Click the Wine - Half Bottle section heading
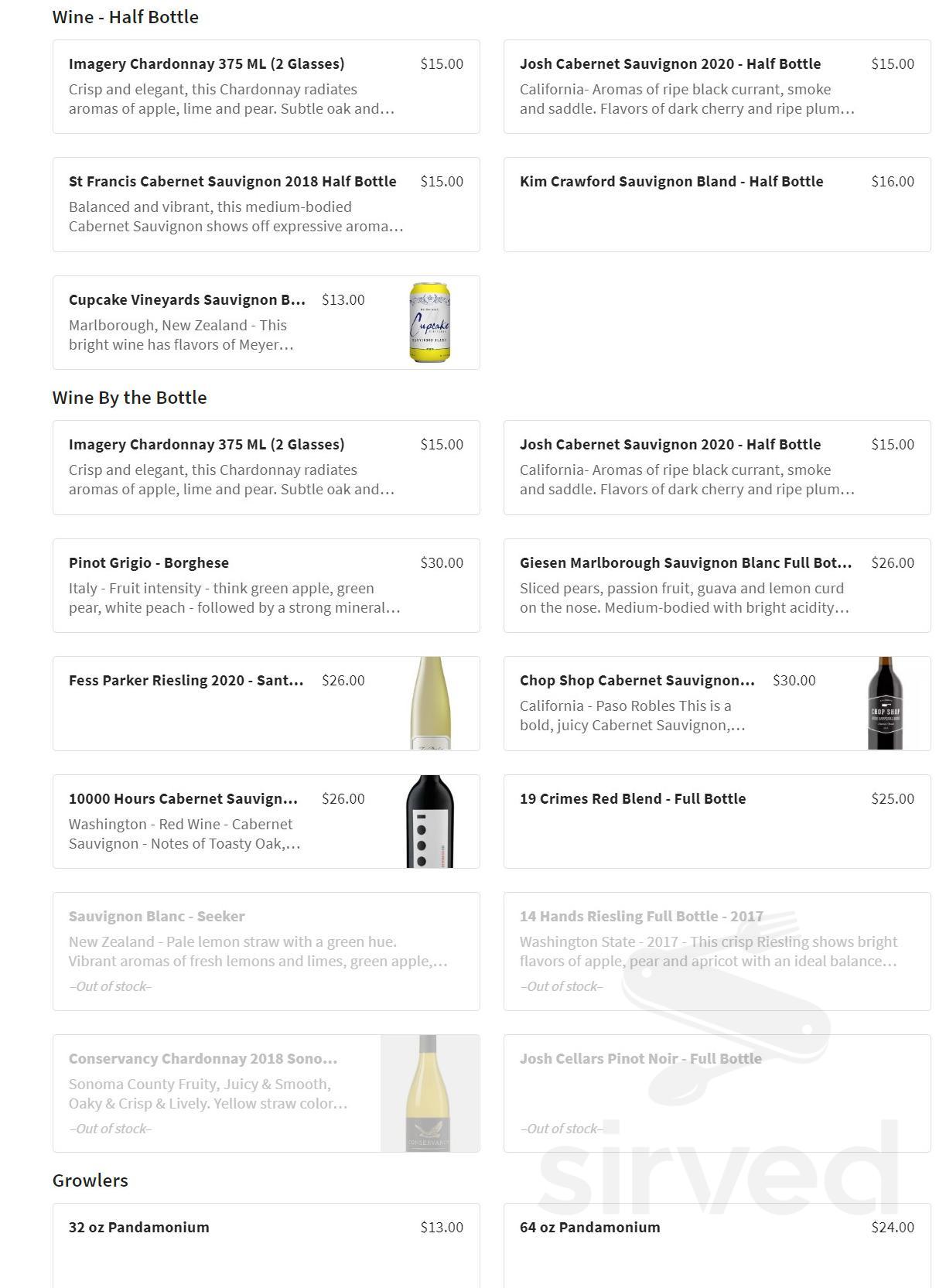The width and height of the screenshot is (946, 1288). coord(125,16)
